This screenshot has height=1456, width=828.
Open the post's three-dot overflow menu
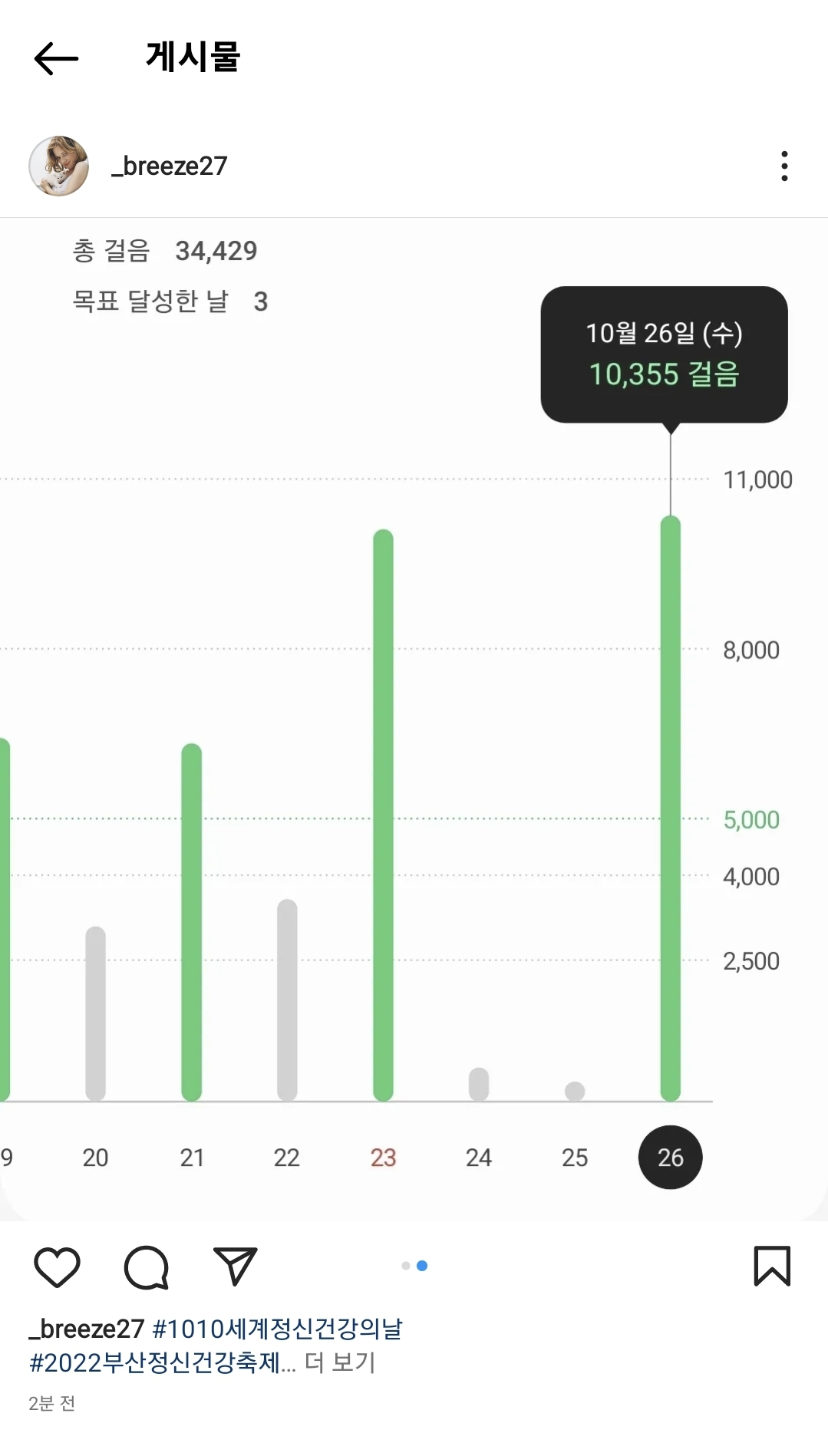(x=783, y=166)
